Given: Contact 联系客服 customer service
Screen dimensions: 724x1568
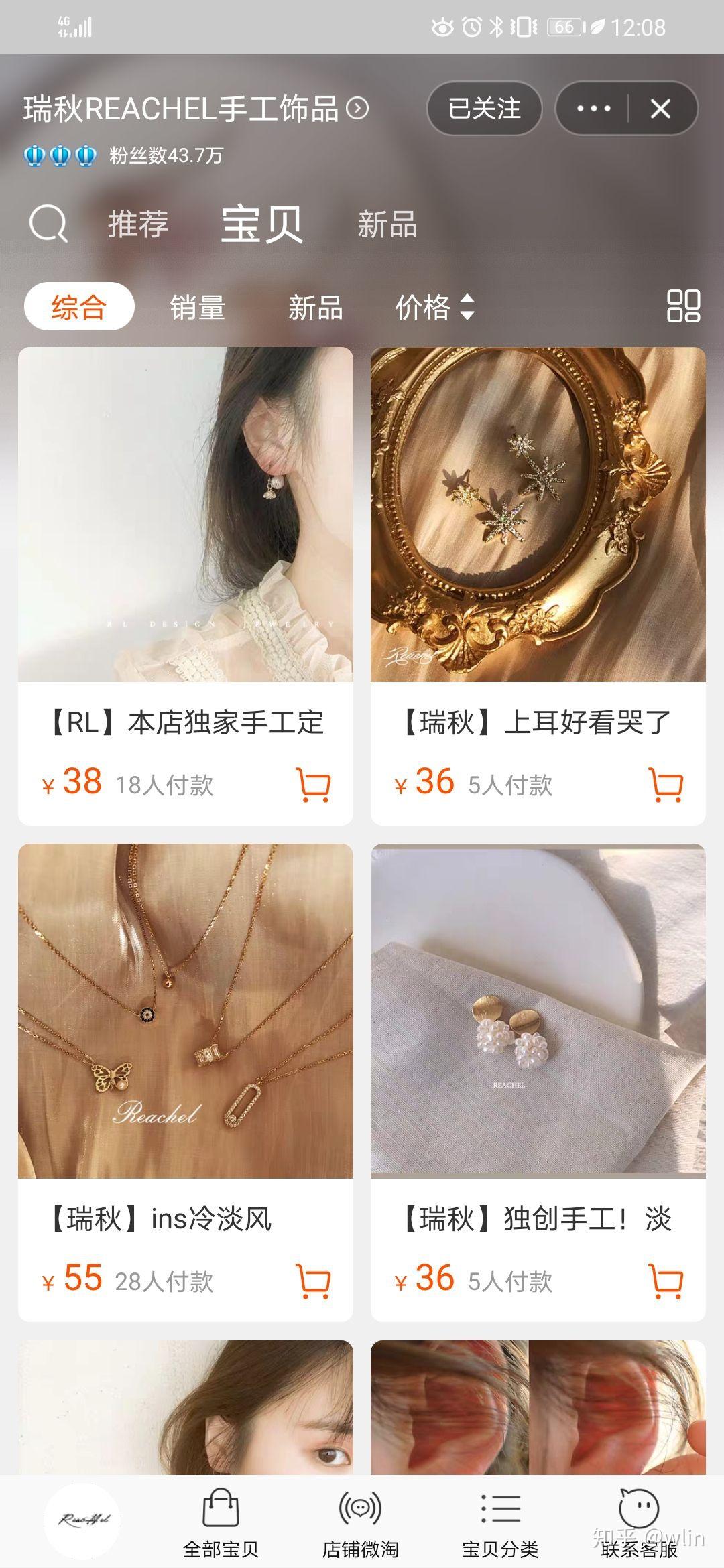Looking at the screenshot, I should pyautogui.click(x=639, y=1522).
